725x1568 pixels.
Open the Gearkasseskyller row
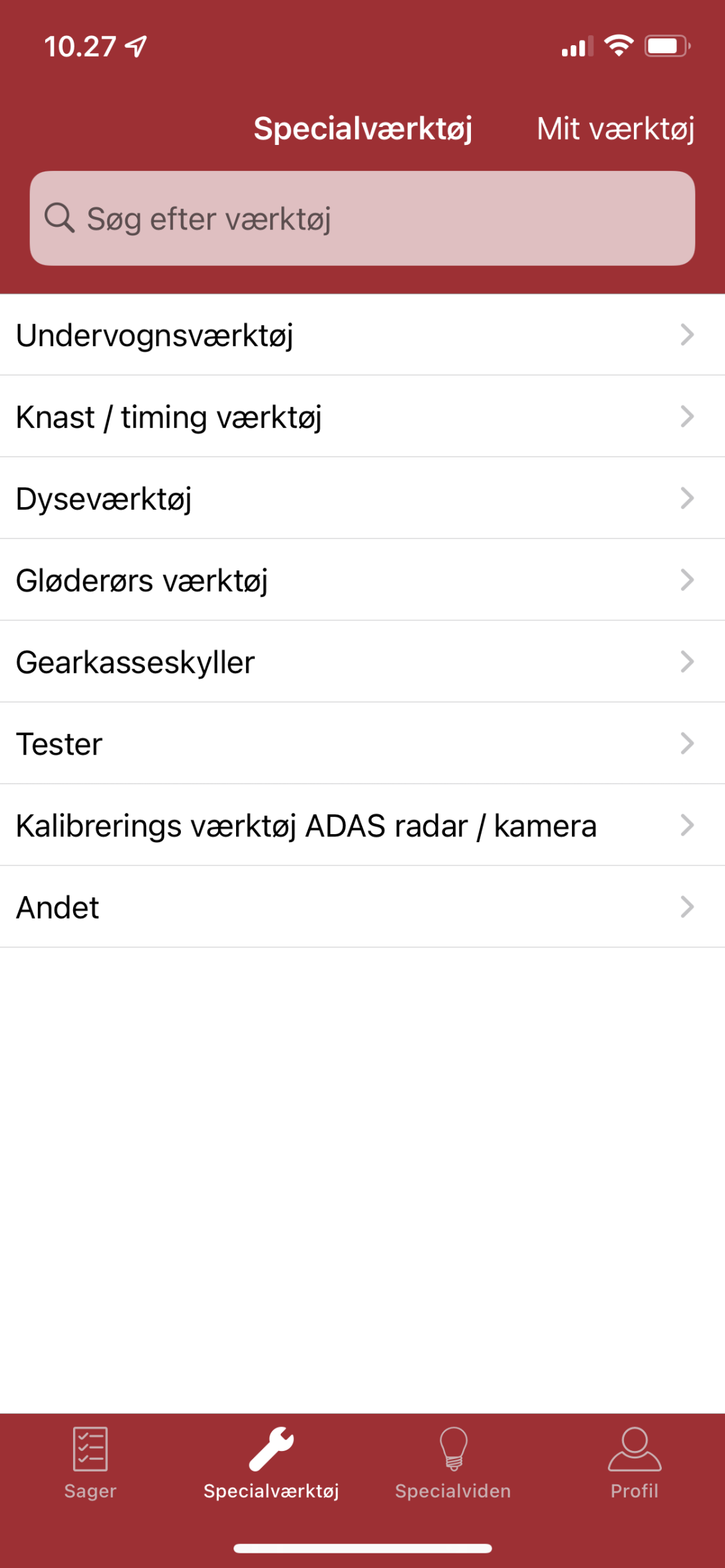(x=362, y=662)
